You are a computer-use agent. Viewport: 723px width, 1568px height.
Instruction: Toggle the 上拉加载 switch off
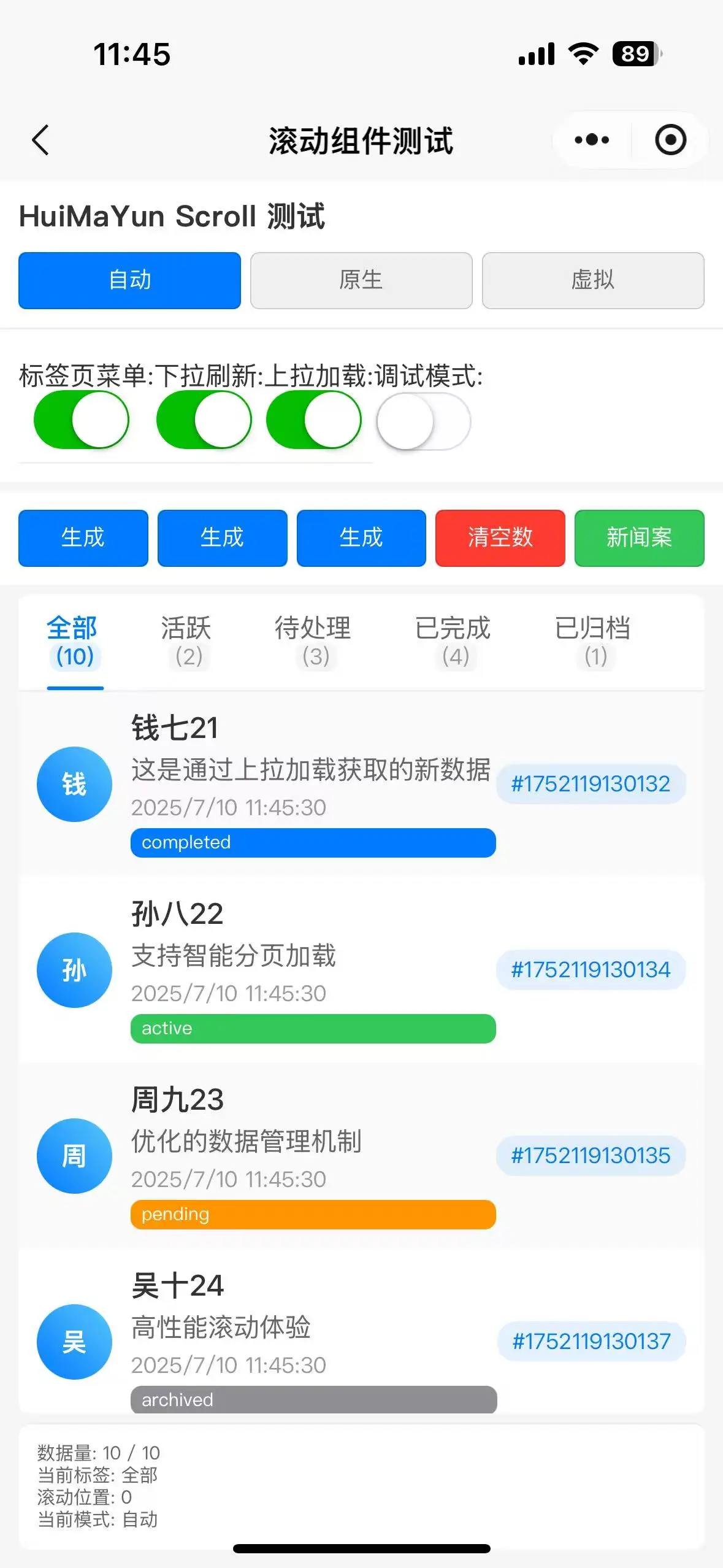(x=314, y=420)
